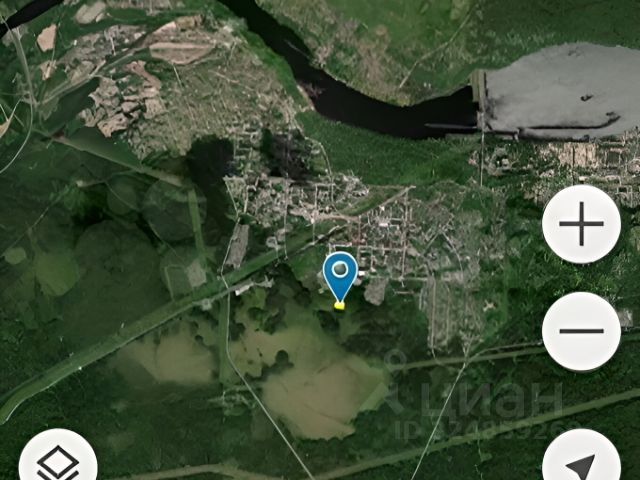Zoom out of the map

coord(581,330)
